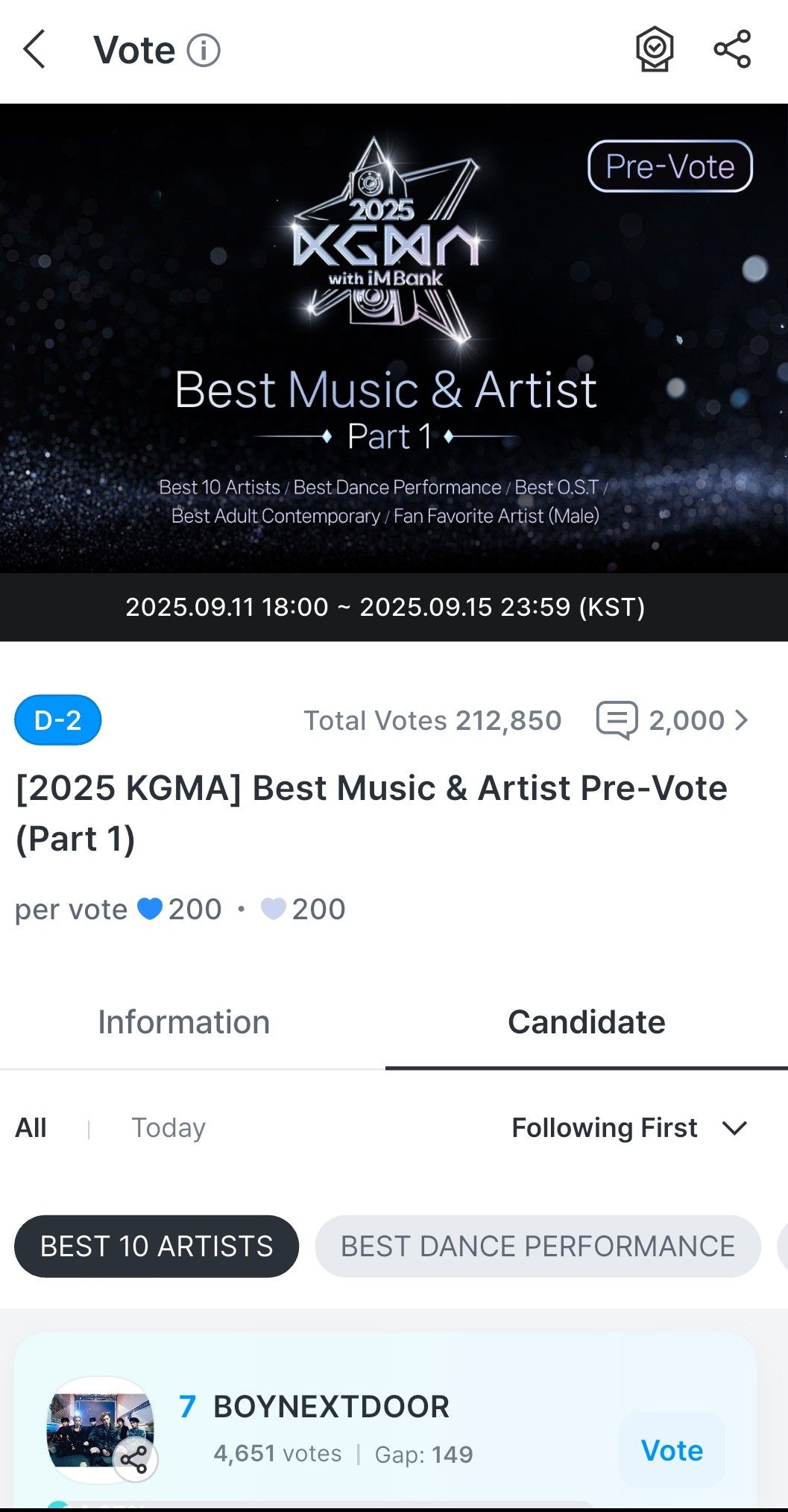Switch to the Information tab

184,1021
